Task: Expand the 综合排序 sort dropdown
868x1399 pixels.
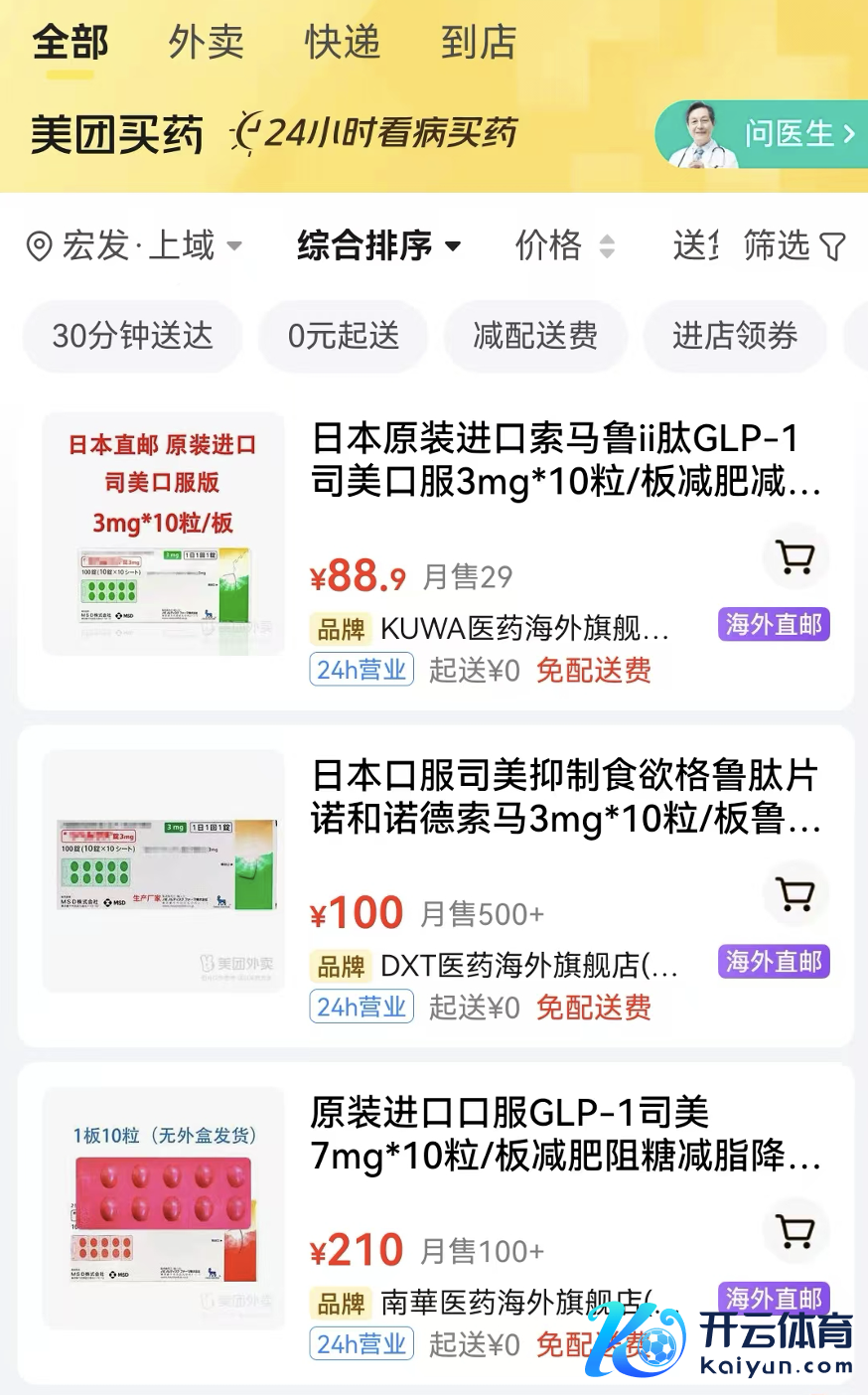Action: pos(378,245)
